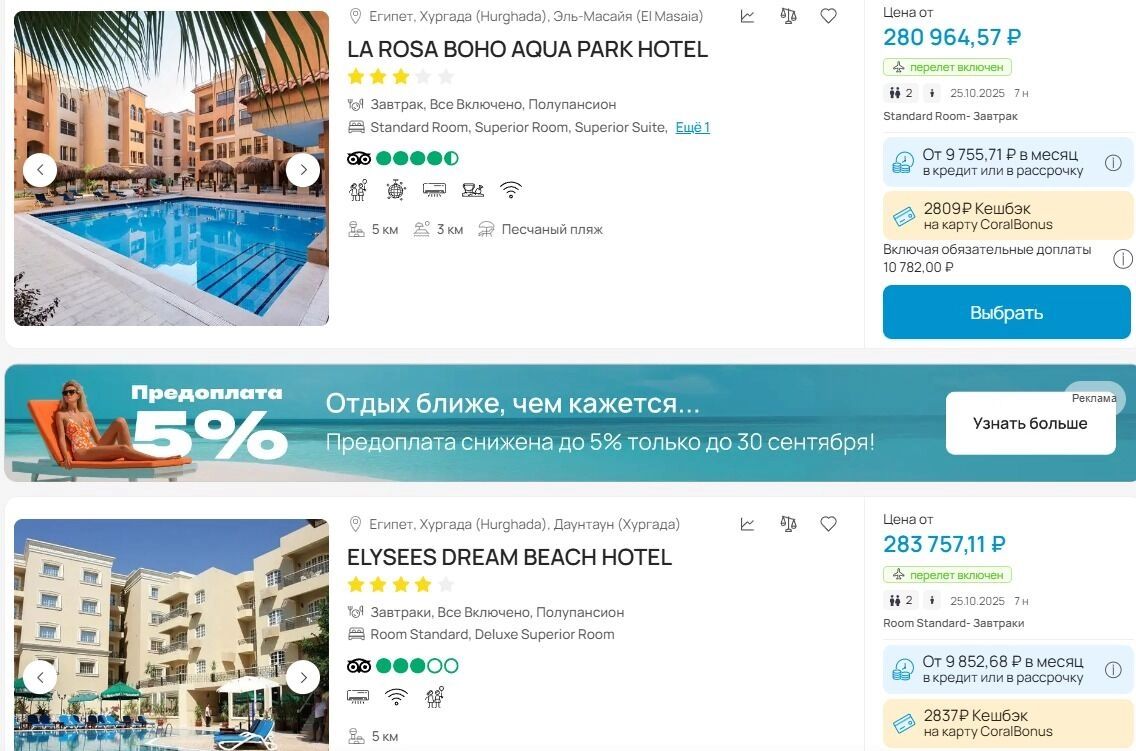This screenshot has width=1136, height=751.
Task: Open info about 9 852,68 ₽ credit offer
Action: (1113, 670)
